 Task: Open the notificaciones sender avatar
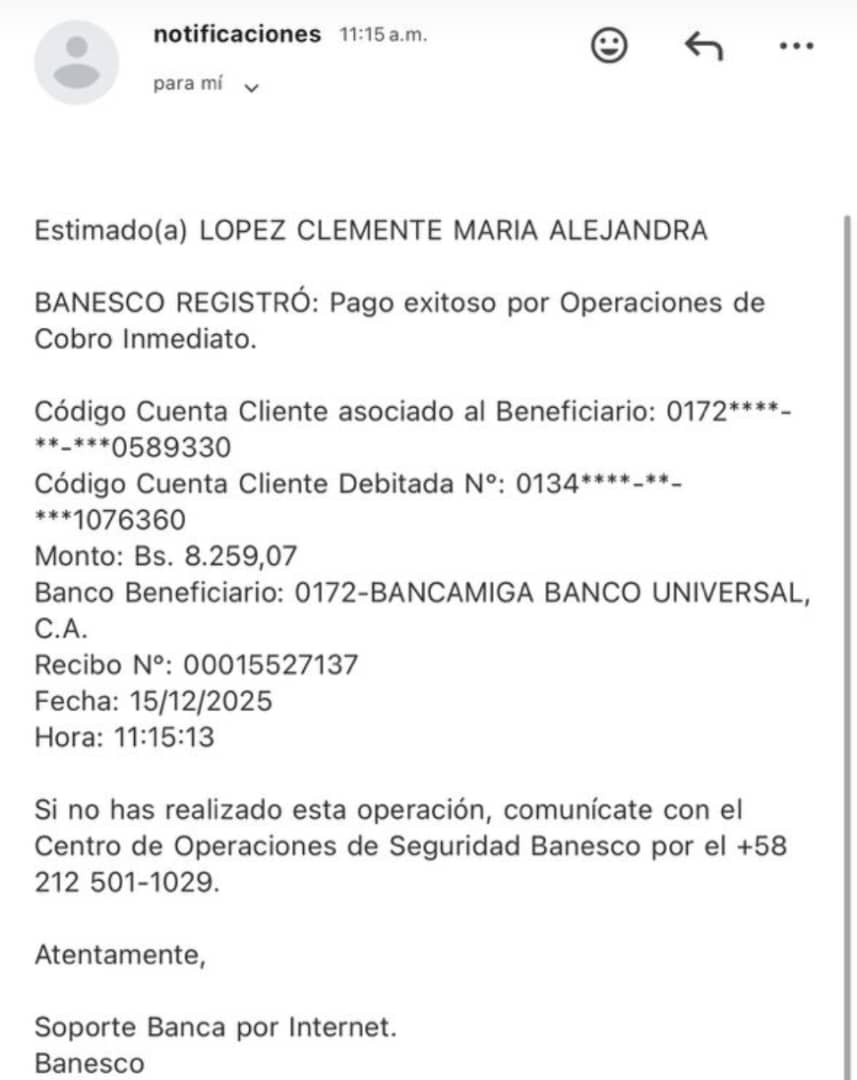(76, 61)
